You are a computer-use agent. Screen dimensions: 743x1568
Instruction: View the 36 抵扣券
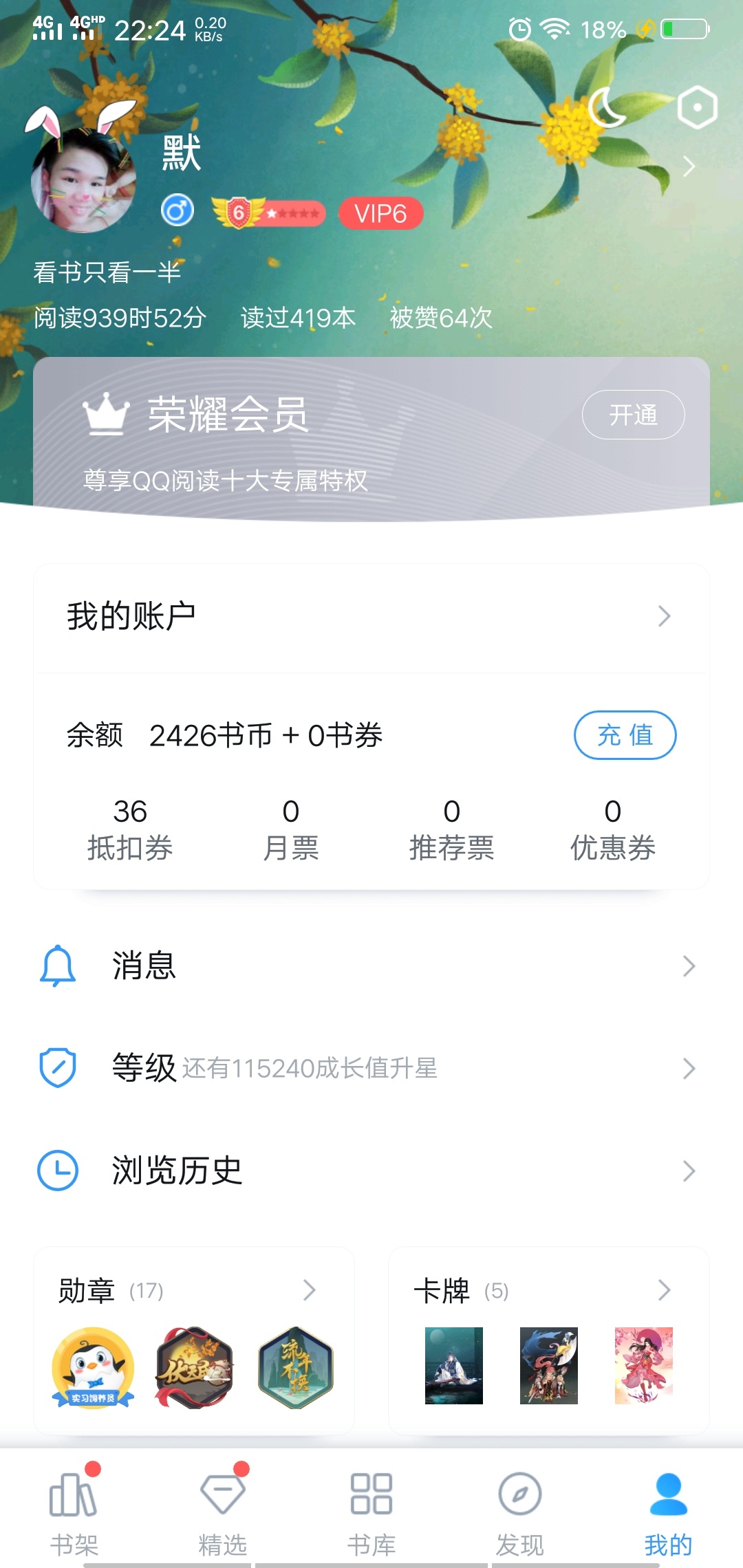[130, 829]
